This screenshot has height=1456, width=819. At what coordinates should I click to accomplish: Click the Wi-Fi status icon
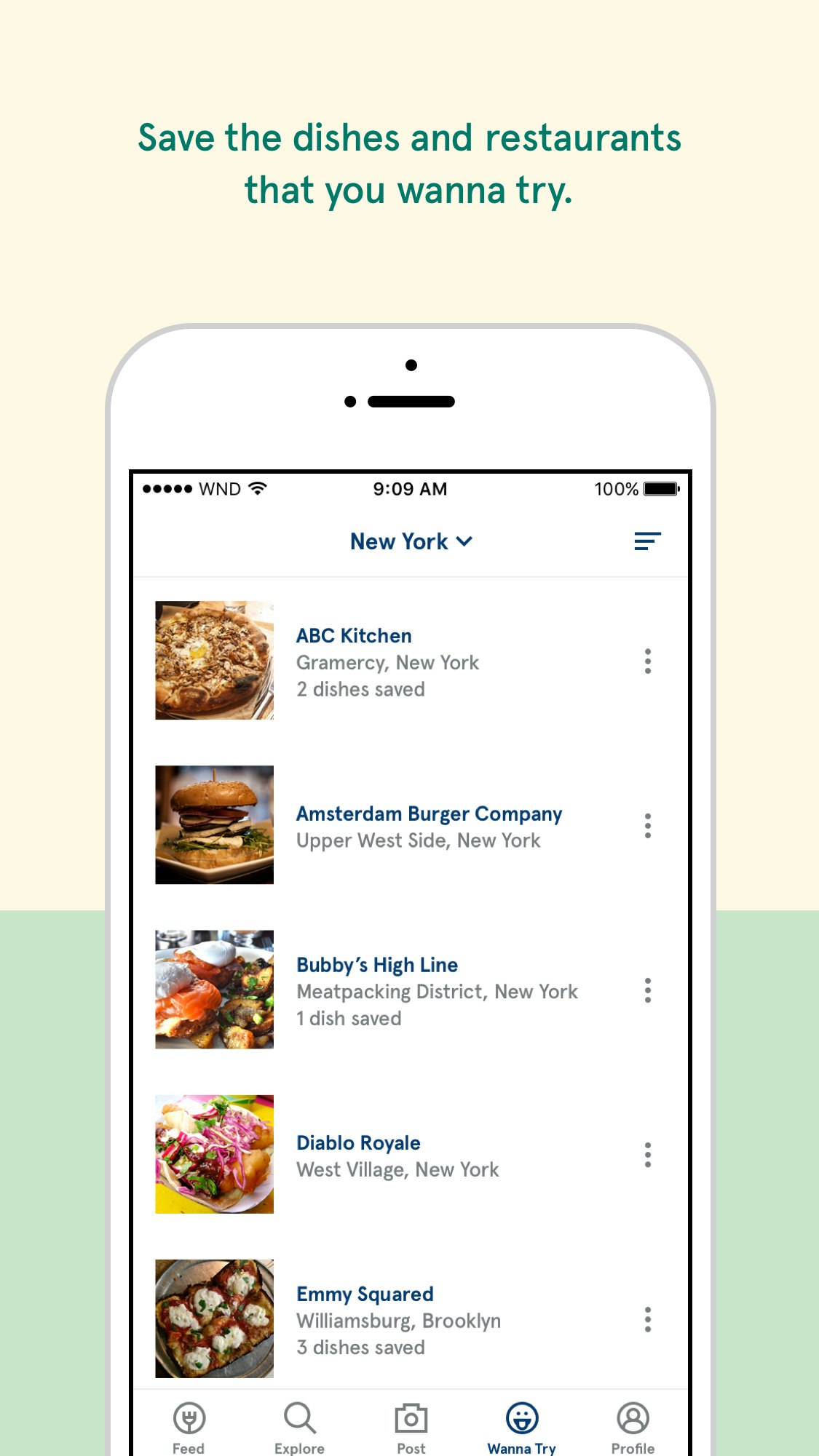coord(256,489)
